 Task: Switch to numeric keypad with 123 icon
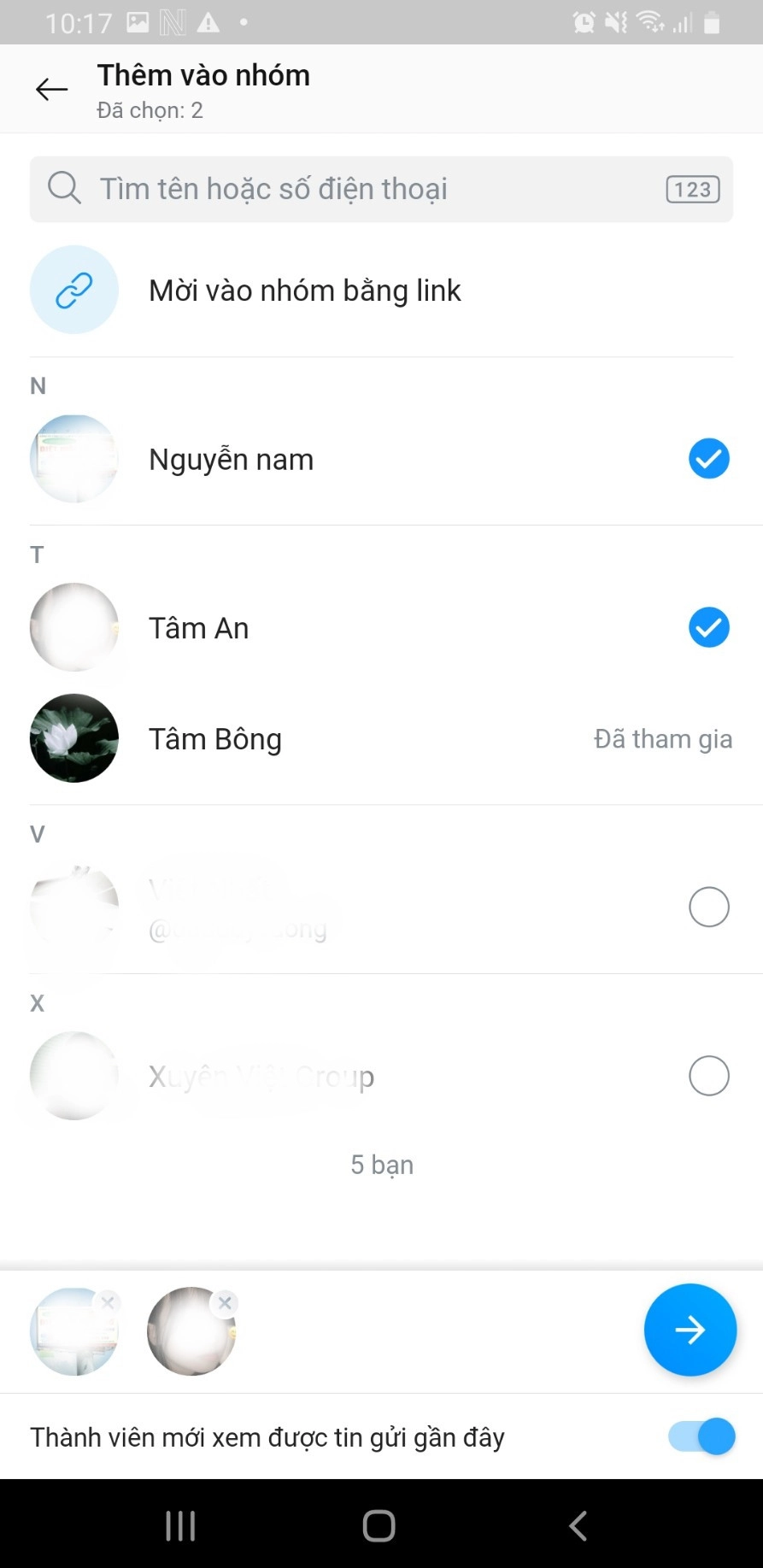[692, 189]
